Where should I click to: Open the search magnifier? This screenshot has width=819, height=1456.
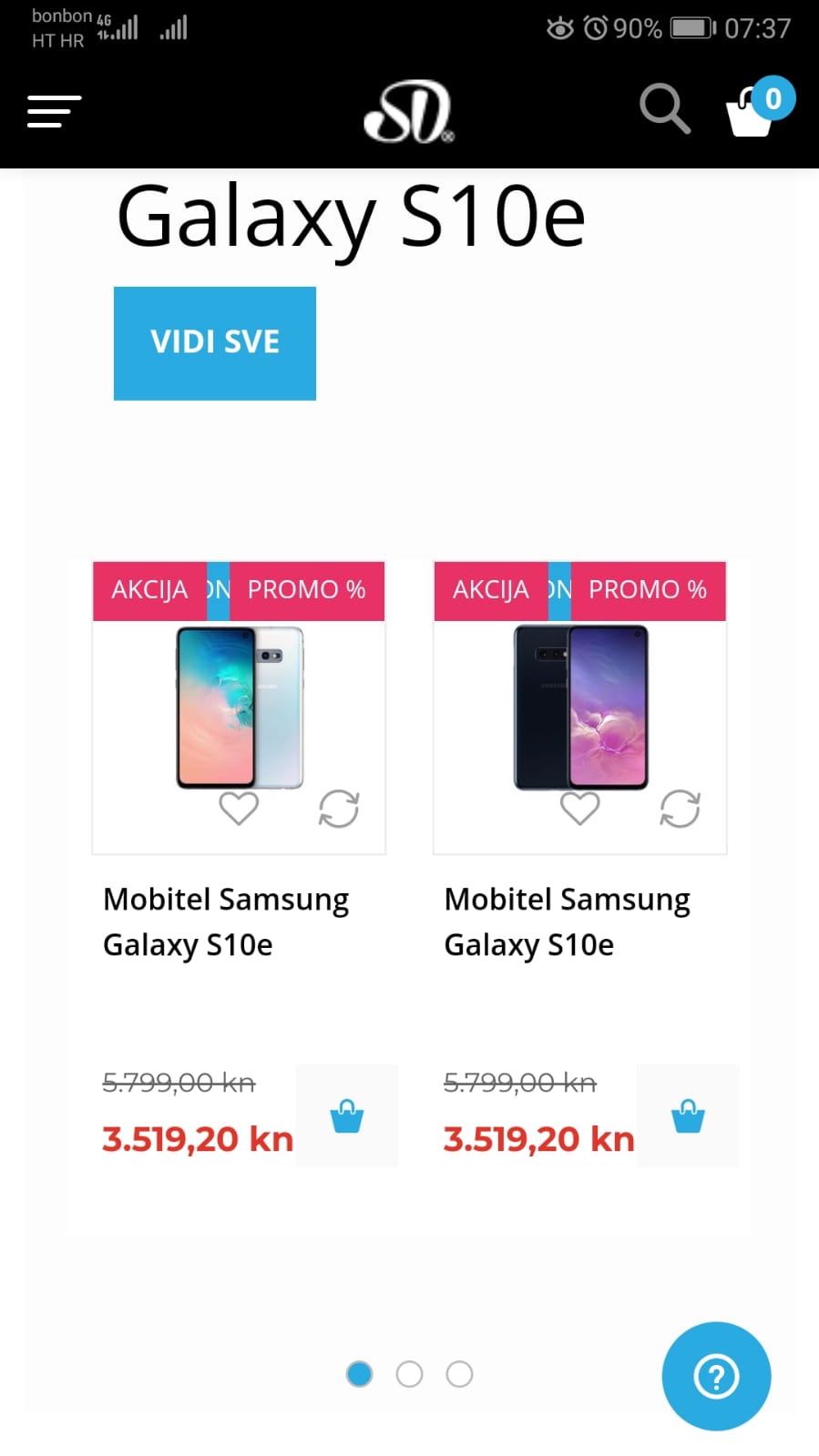pyautogui.click(x=664, y=109)
